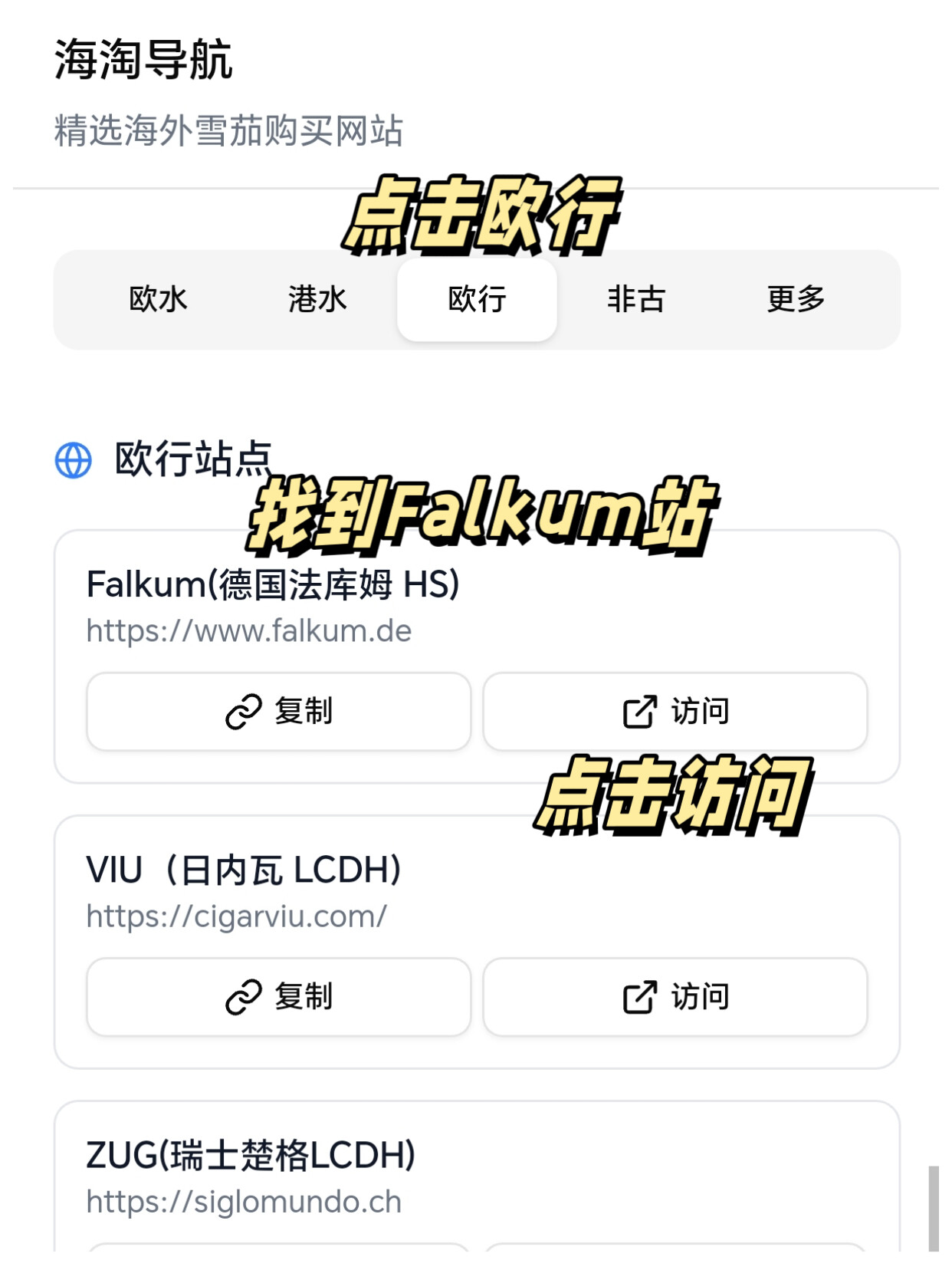Switch to the 非古 tab
This screenshot has width=952, height=1270.
tap(636, 299)
